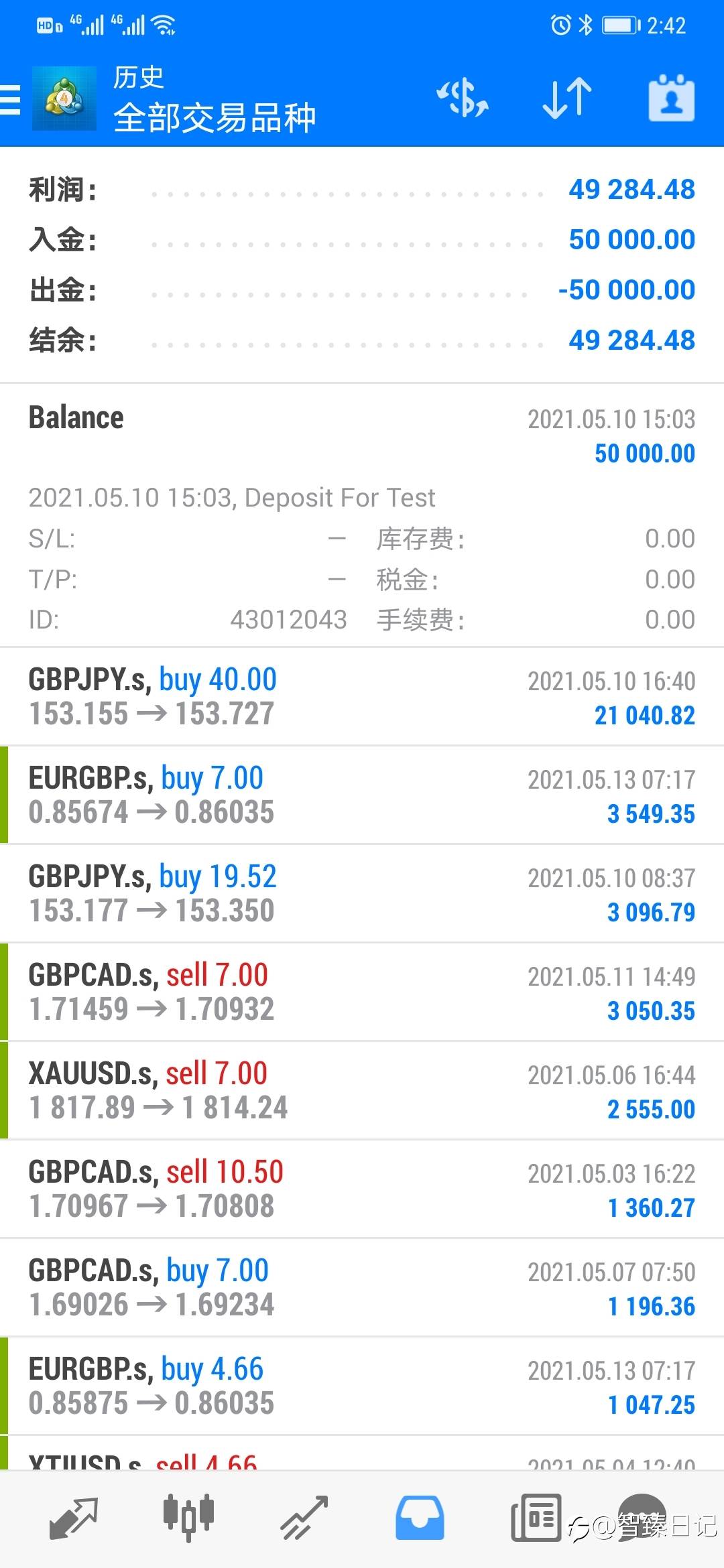Expand the EURGBP.s buy 7.00 trade
Image resolution: width=724 pixels, height=1568 pixels.
[362, 795]
